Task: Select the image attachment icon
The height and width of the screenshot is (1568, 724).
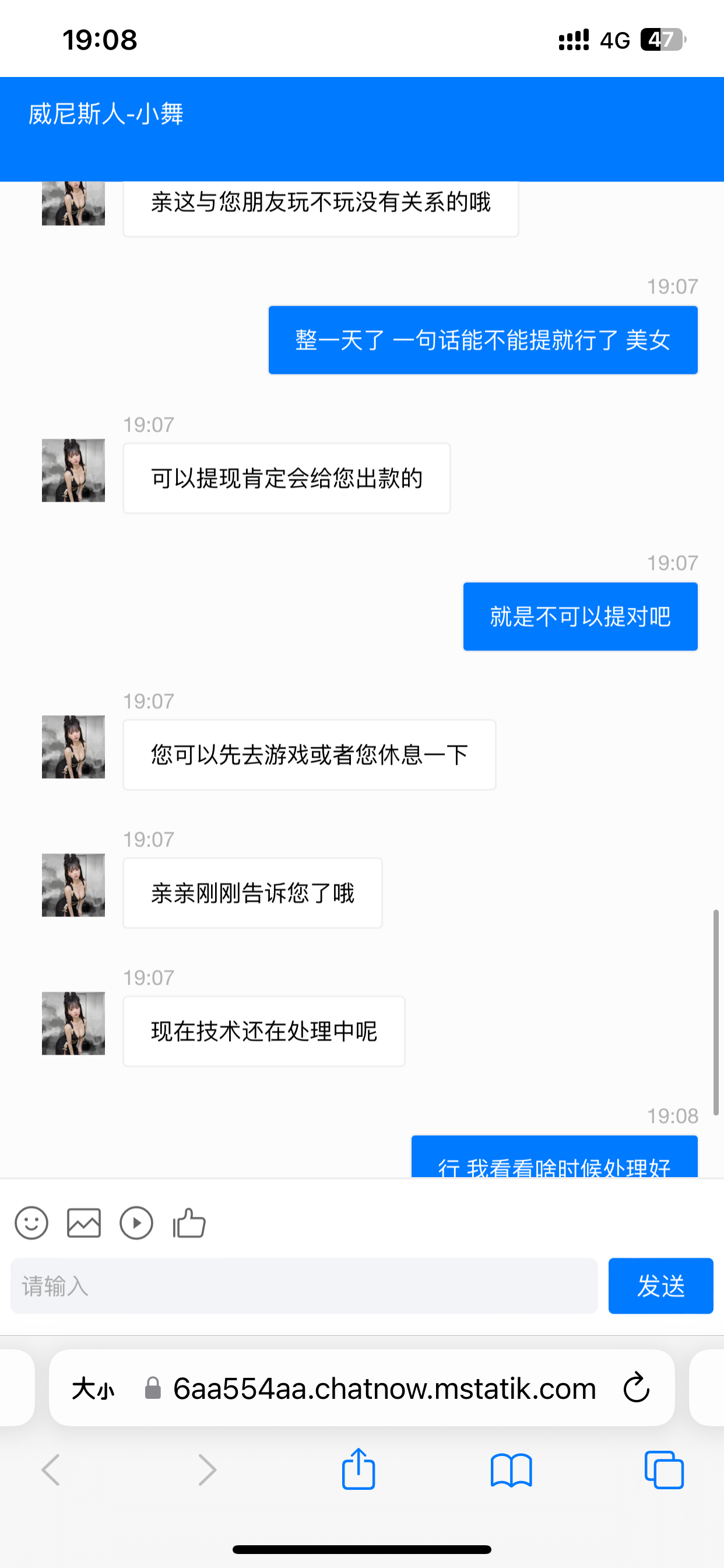Action: 83,1223
